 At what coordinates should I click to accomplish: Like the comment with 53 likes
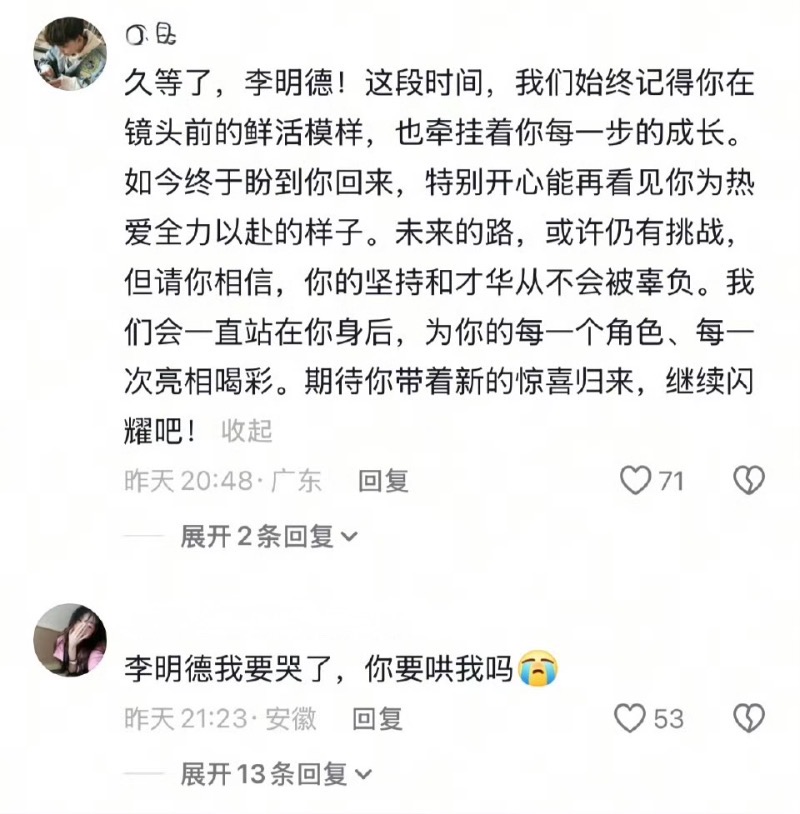[630, 718]
